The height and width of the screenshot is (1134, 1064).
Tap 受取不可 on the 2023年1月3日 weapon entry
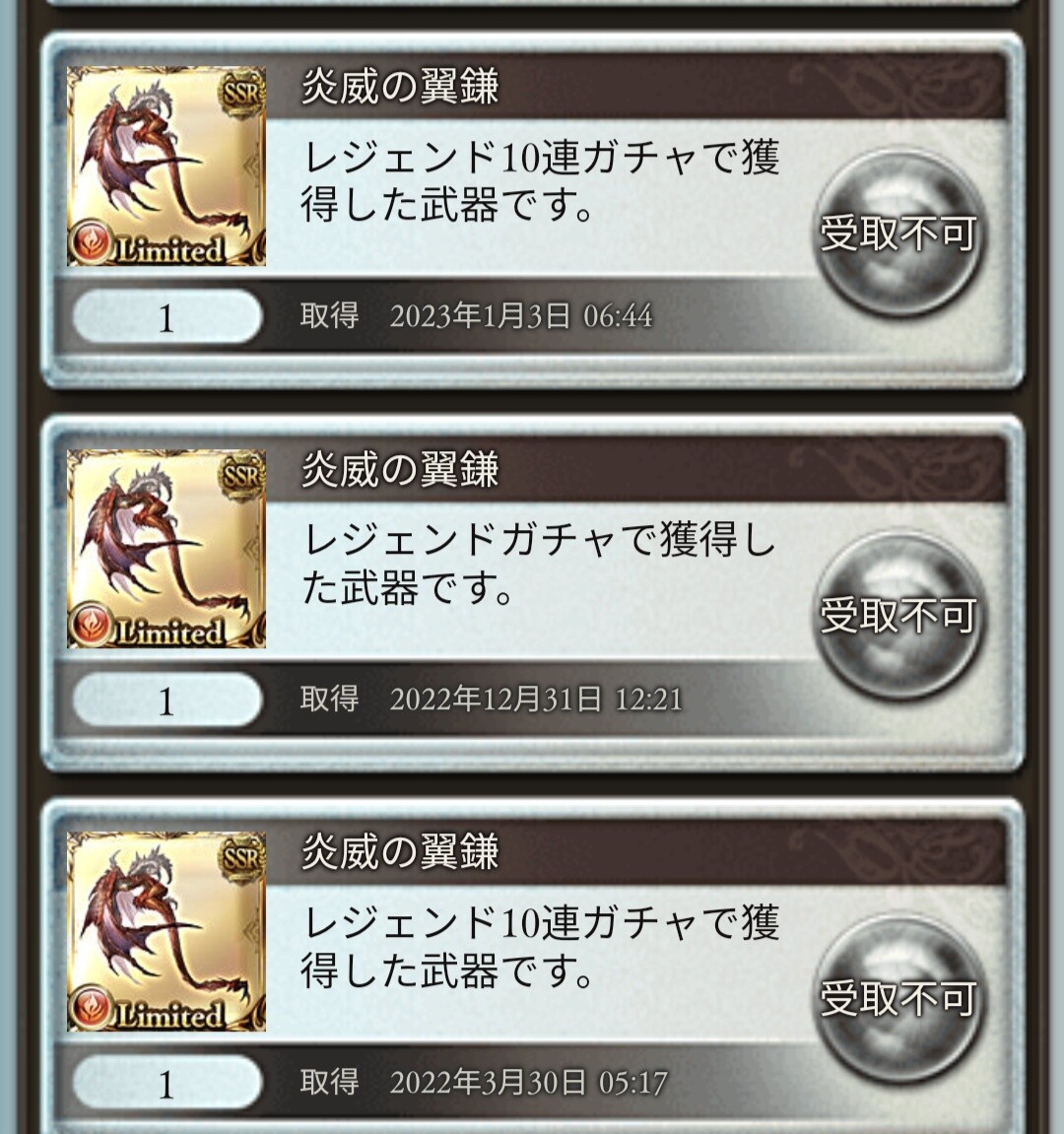[898, 233]
